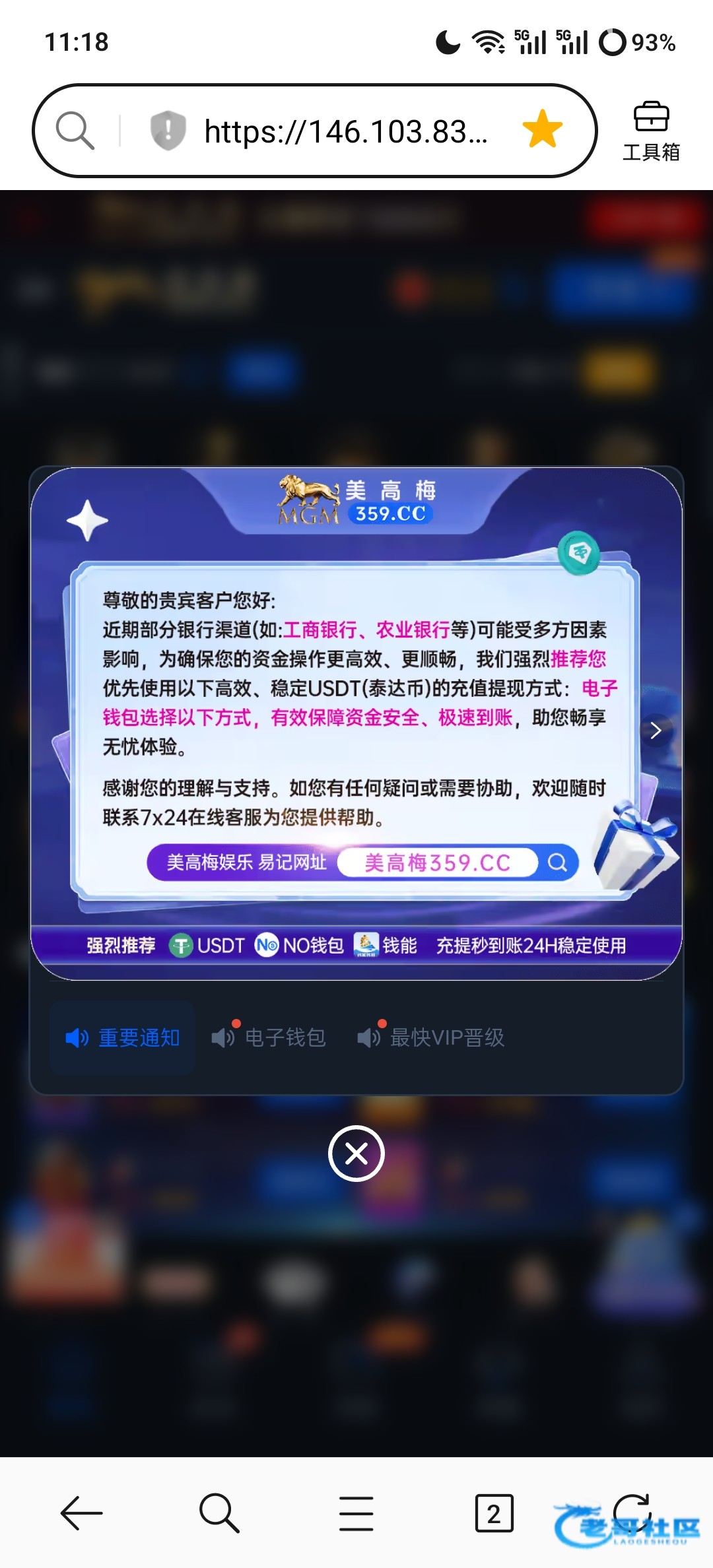Open the browser menu with three lines

(356, 1513)
